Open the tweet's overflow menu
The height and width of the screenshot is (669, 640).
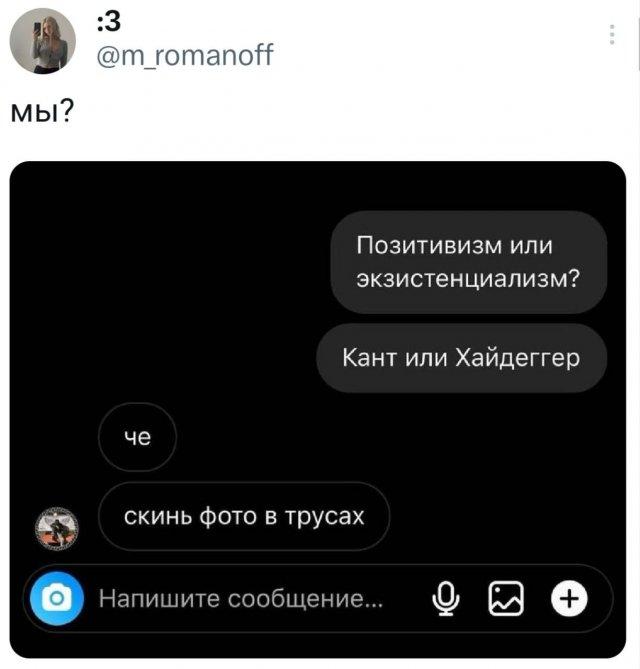point(612,35)
